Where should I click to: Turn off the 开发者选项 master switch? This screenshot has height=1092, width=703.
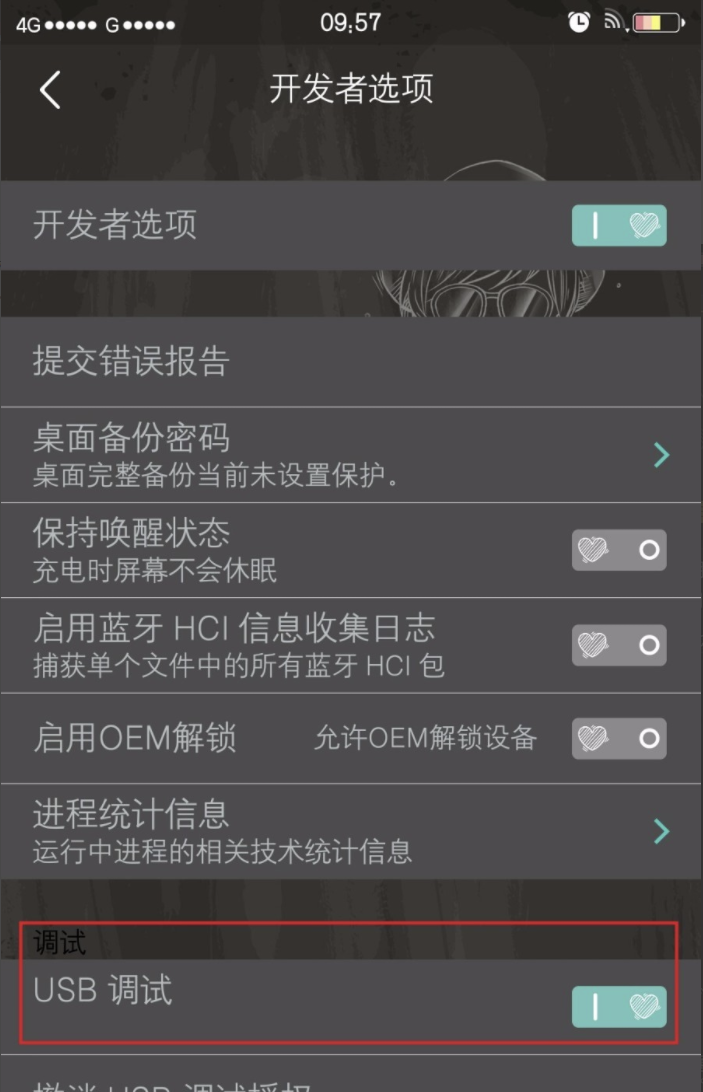[x=619, y=225]
